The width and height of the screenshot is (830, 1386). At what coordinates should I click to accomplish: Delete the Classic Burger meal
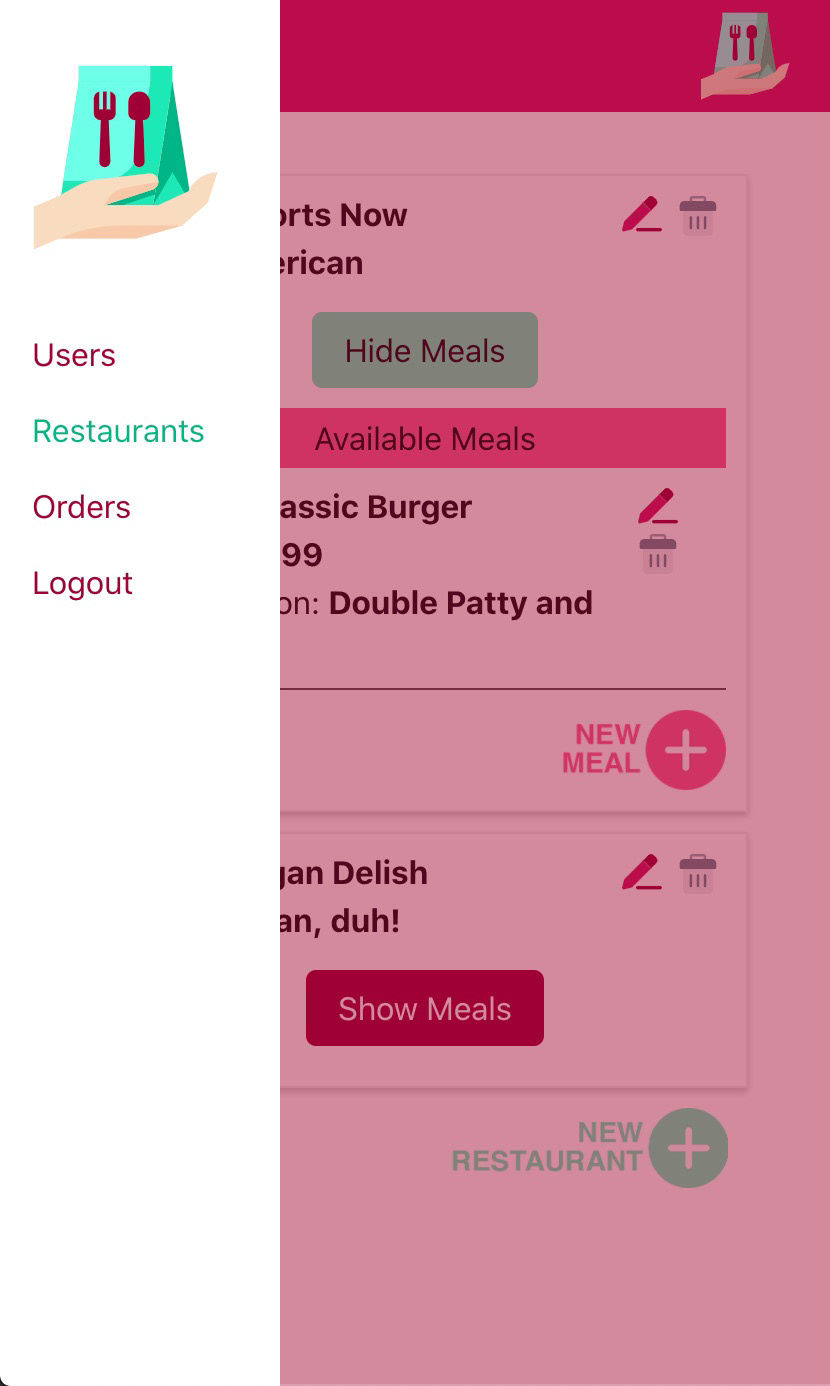coord(657,554)
